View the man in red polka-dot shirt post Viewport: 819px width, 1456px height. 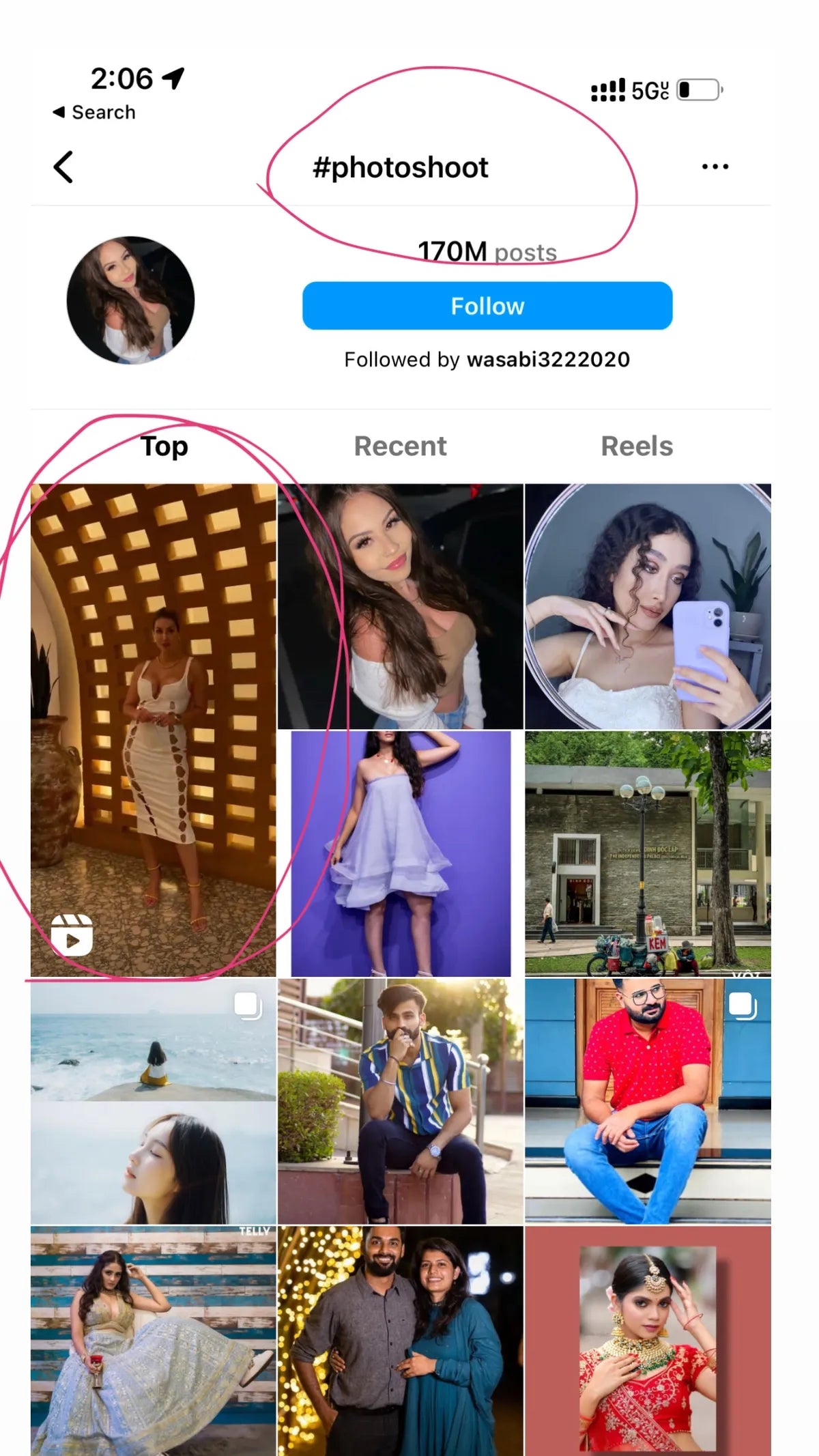pos(647,1100)
